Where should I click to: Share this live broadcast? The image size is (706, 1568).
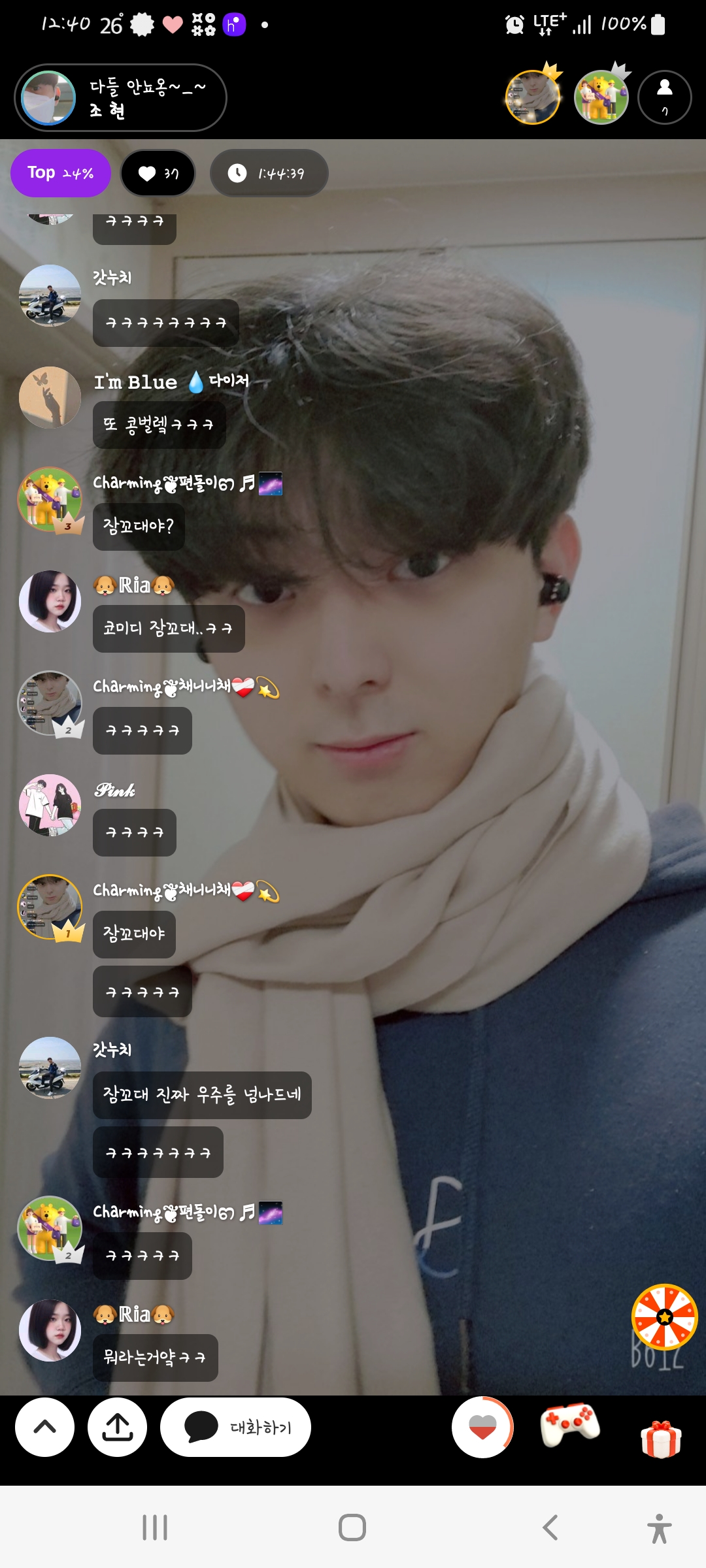118,1427
